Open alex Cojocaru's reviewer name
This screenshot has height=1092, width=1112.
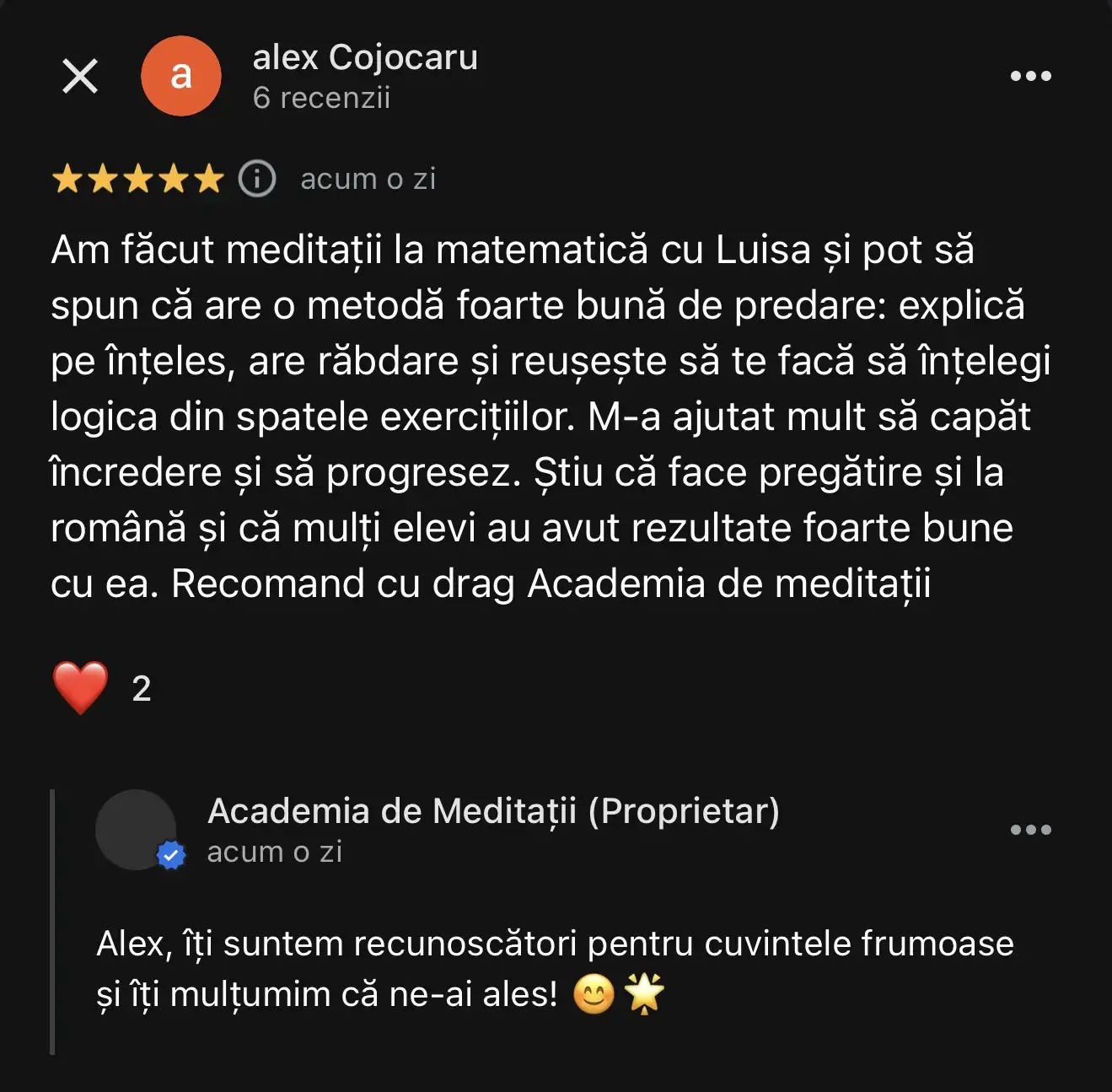(x=365, y=57)
